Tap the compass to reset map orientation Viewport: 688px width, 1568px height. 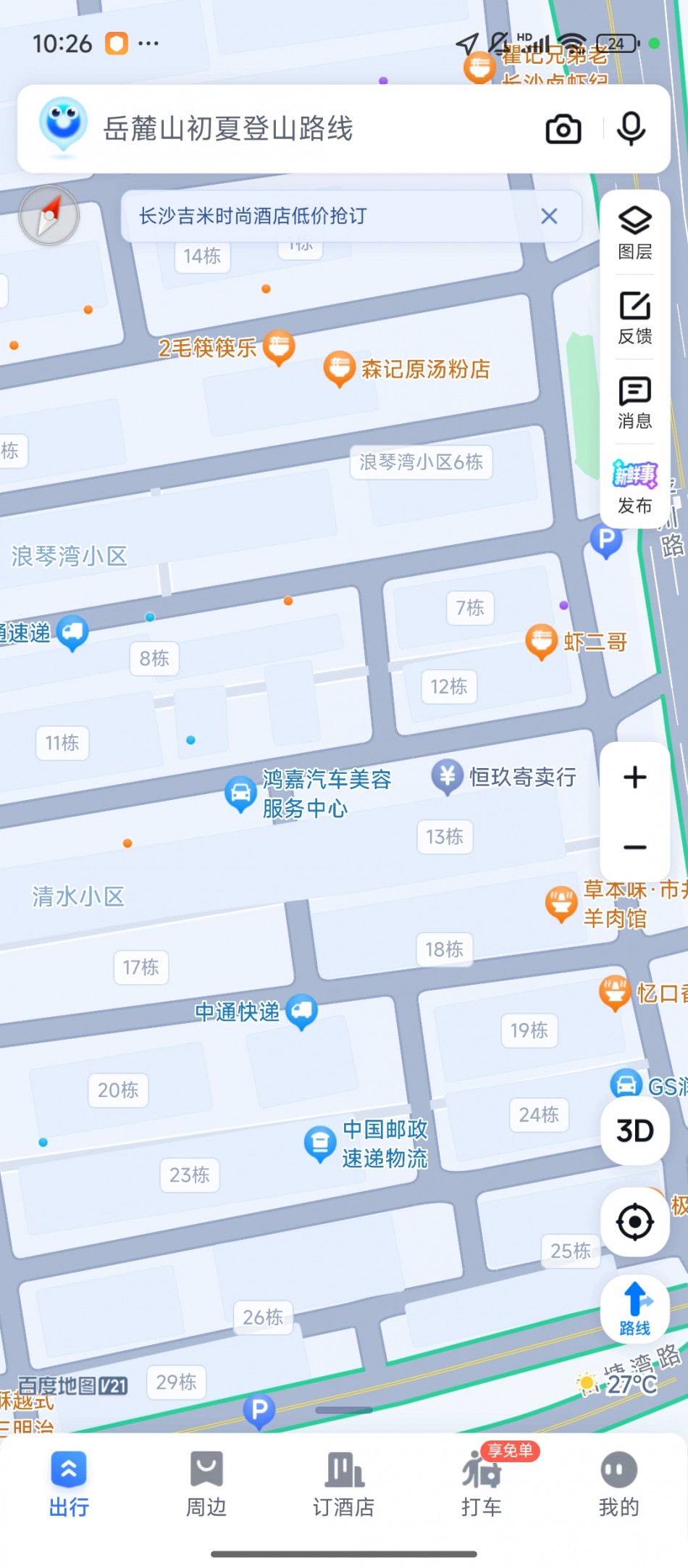tap(49, 216)
